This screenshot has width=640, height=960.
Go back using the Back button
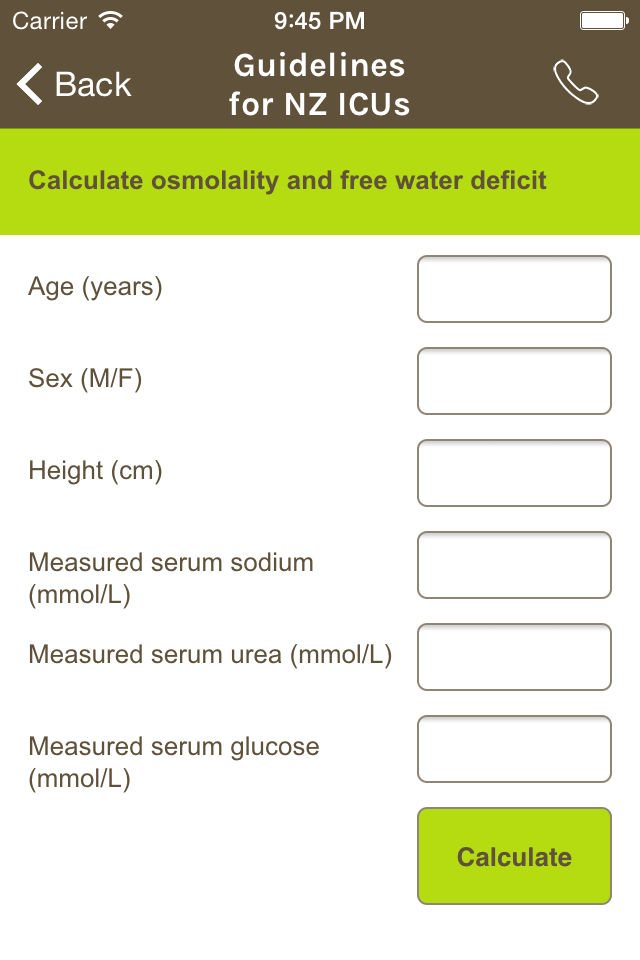tap(73, 84)
